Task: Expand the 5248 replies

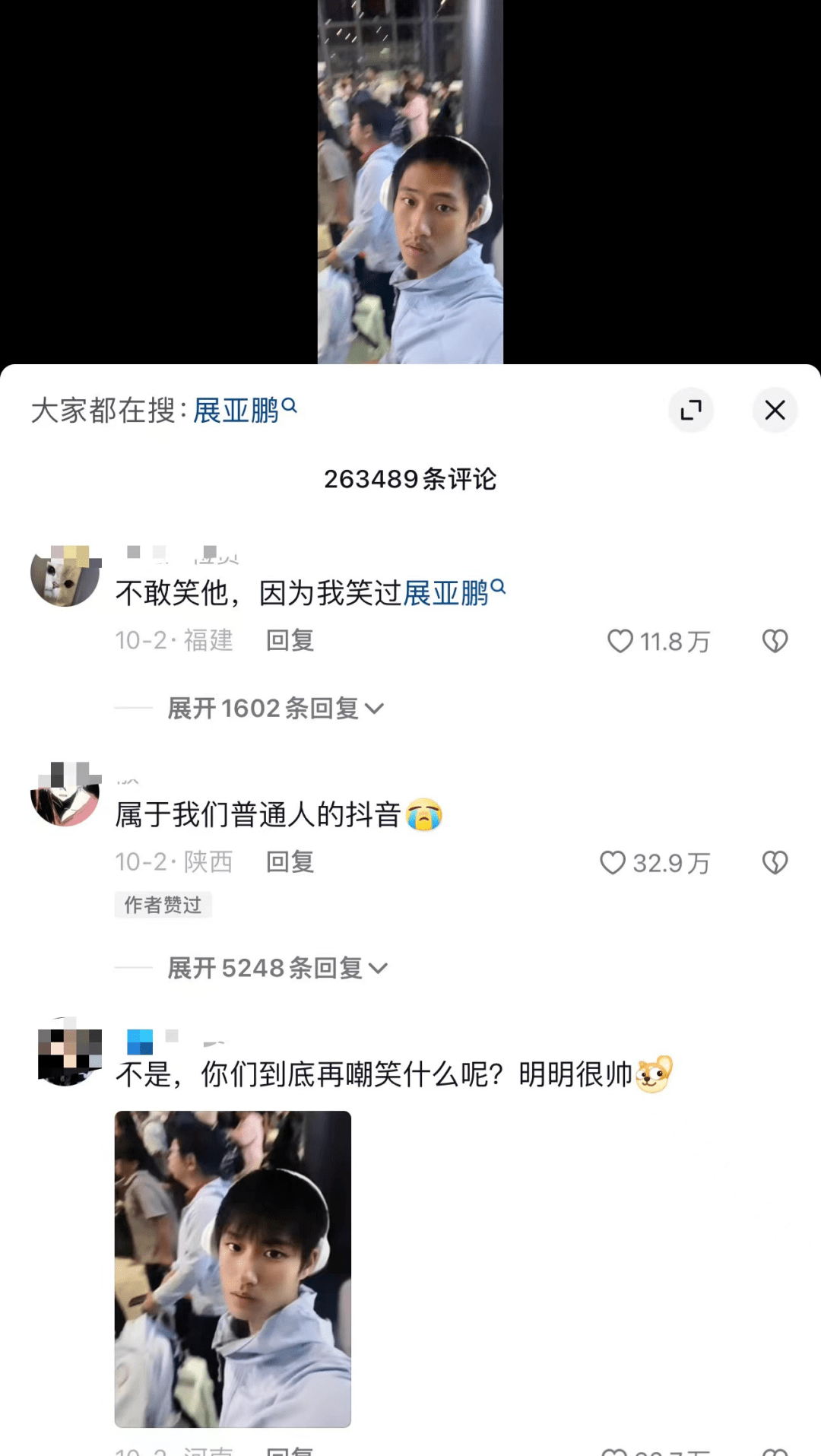Action: pos(277,968)
